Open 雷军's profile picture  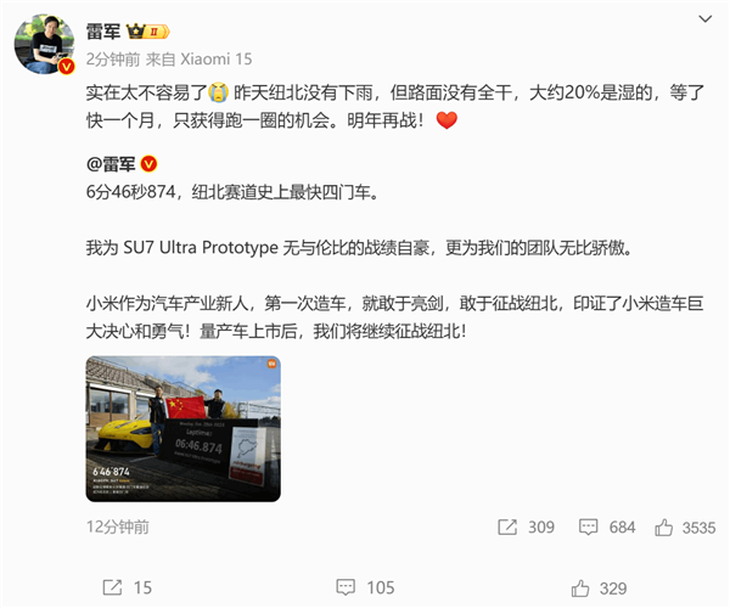click(43, 44)
